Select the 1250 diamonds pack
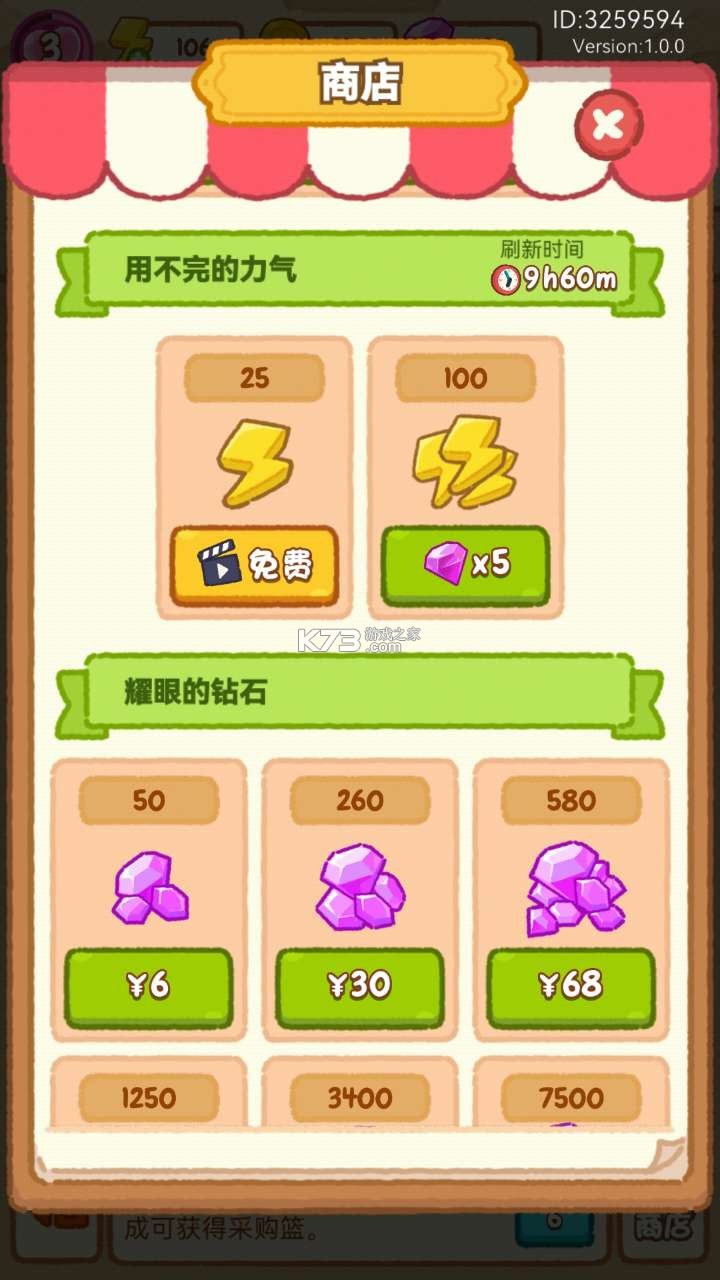720x1280 pixels. tap(148, 1098)
